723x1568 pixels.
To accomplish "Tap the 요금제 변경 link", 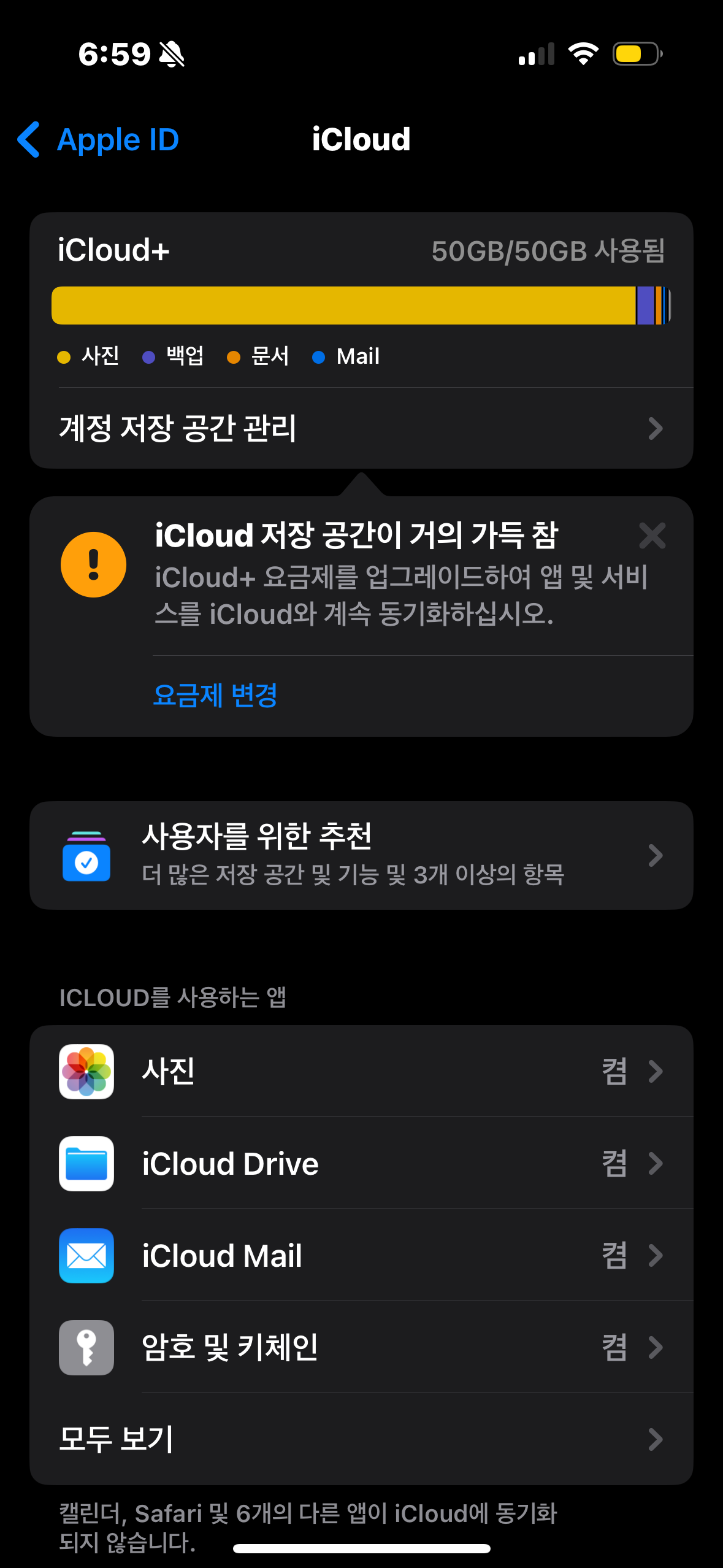I will 215,695.
